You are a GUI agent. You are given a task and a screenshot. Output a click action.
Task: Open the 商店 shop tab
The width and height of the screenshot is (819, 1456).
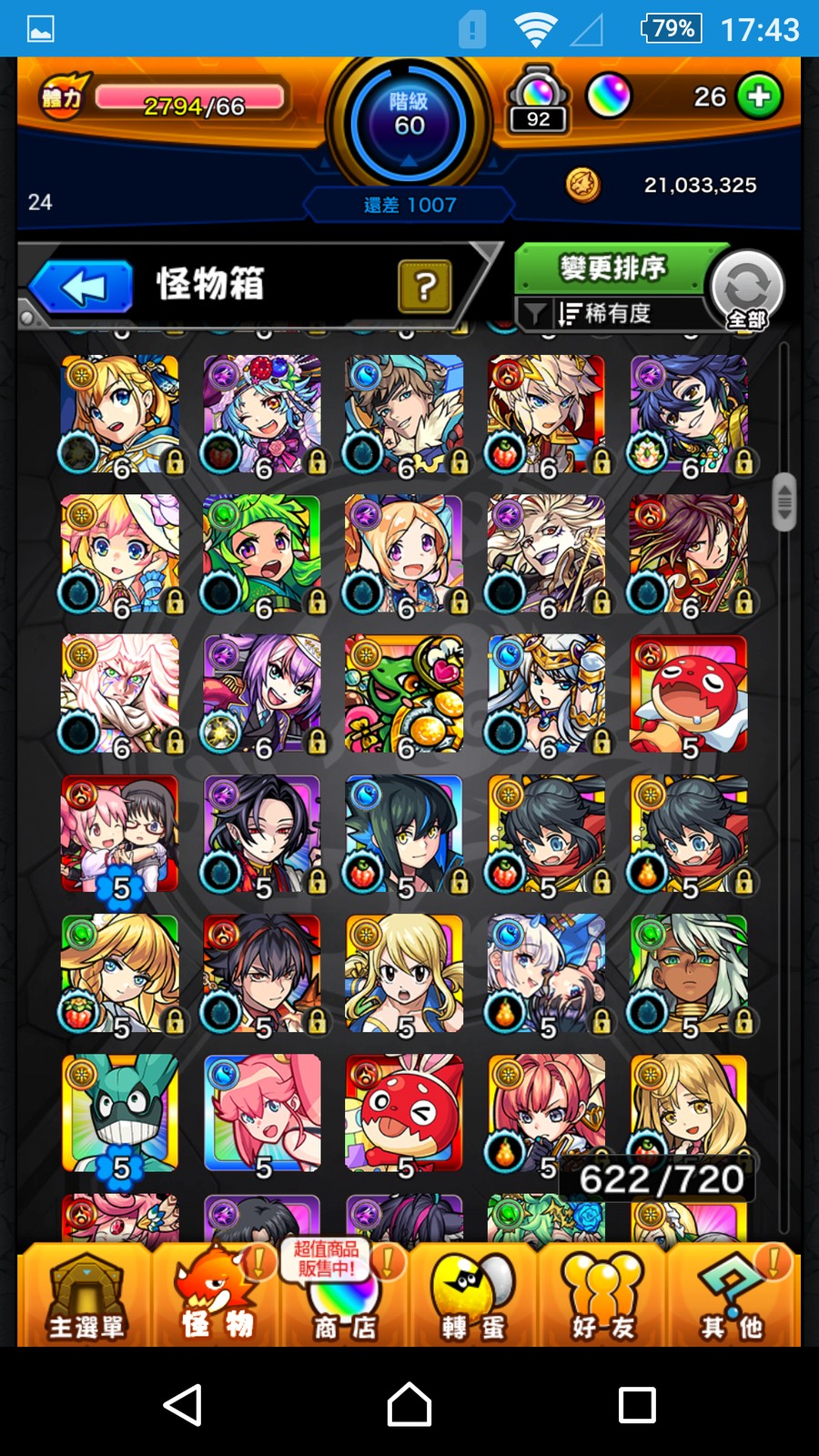click(x=345, y=1295)
